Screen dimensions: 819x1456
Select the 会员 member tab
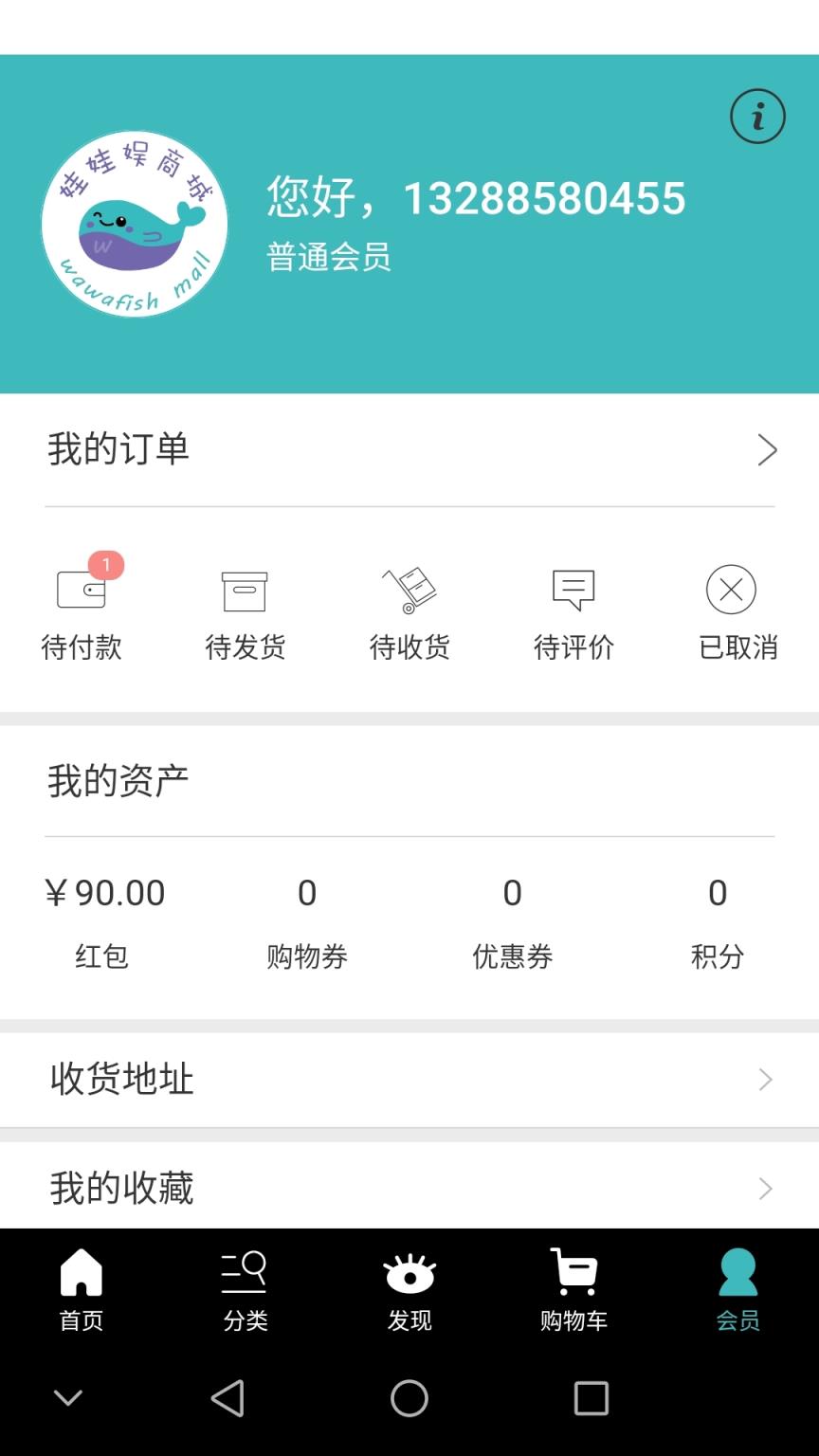[737, 1289]
